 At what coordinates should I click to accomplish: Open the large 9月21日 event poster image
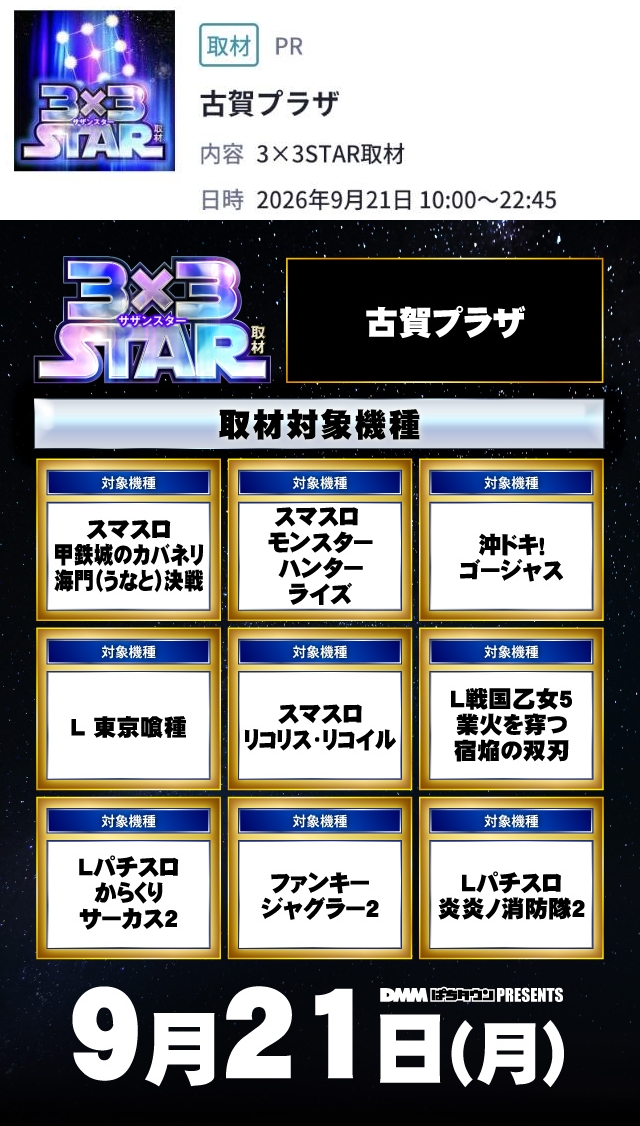(320, 673)
